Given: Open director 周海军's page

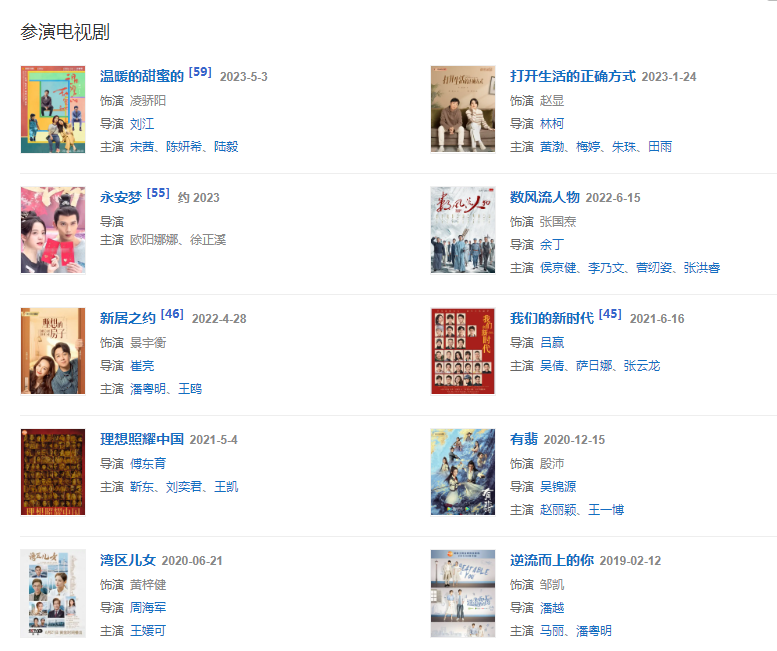Looking at the screenshot, I should pyautogui.click(x=148, y=608).
